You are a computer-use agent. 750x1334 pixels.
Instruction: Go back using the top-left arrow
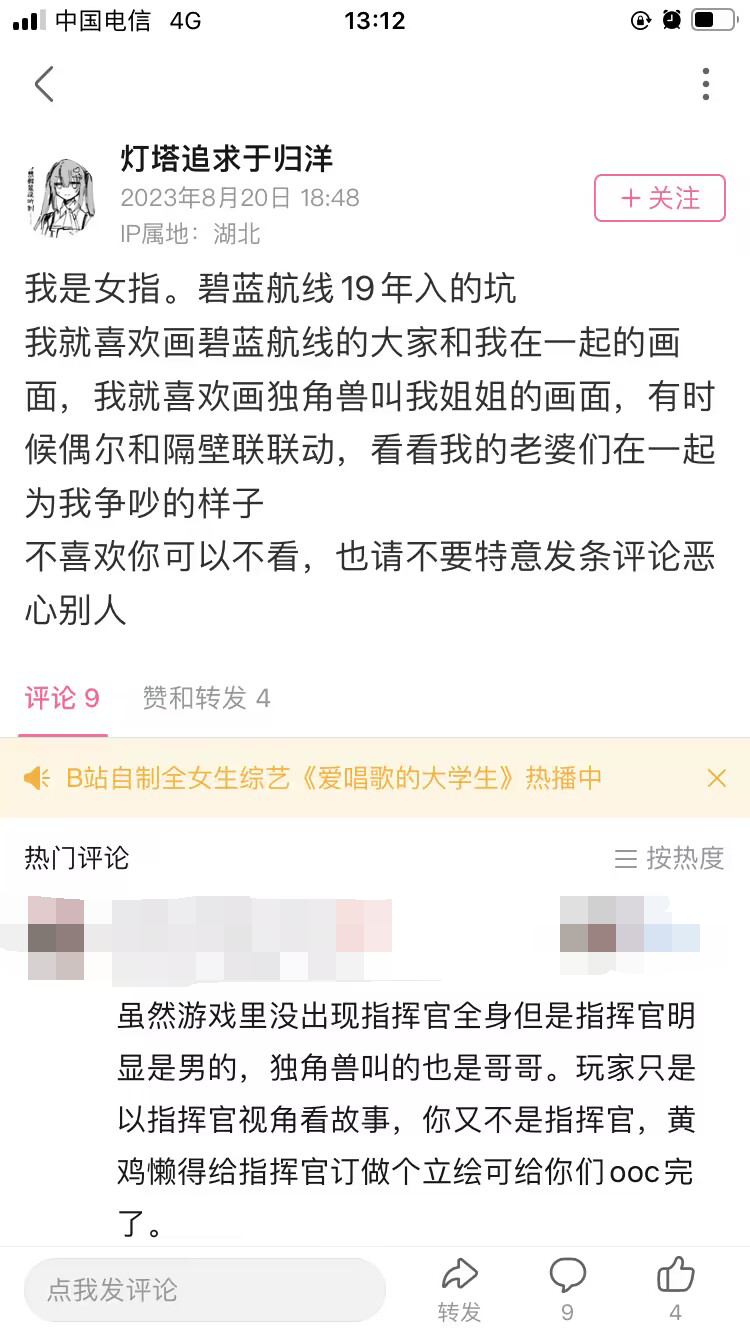pos(44,85)
